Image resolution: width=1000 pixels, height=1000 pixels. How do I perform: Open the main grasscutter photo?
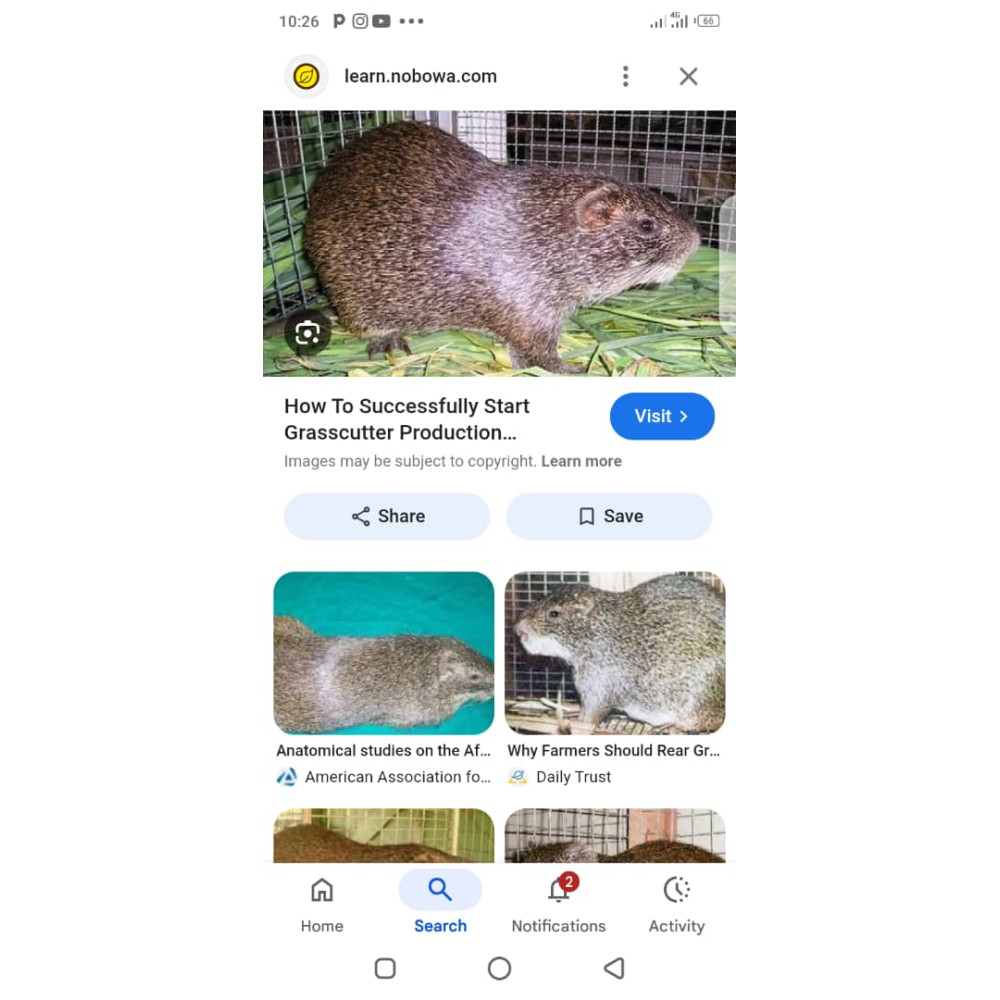tap(499, 243)
